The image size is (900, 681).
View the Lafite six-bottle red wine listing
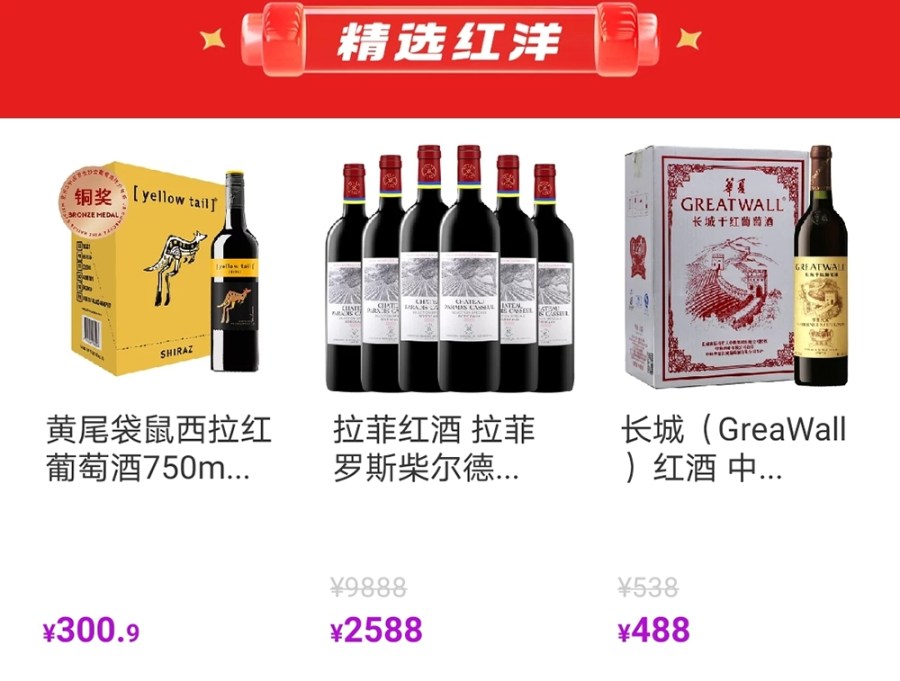448,270
